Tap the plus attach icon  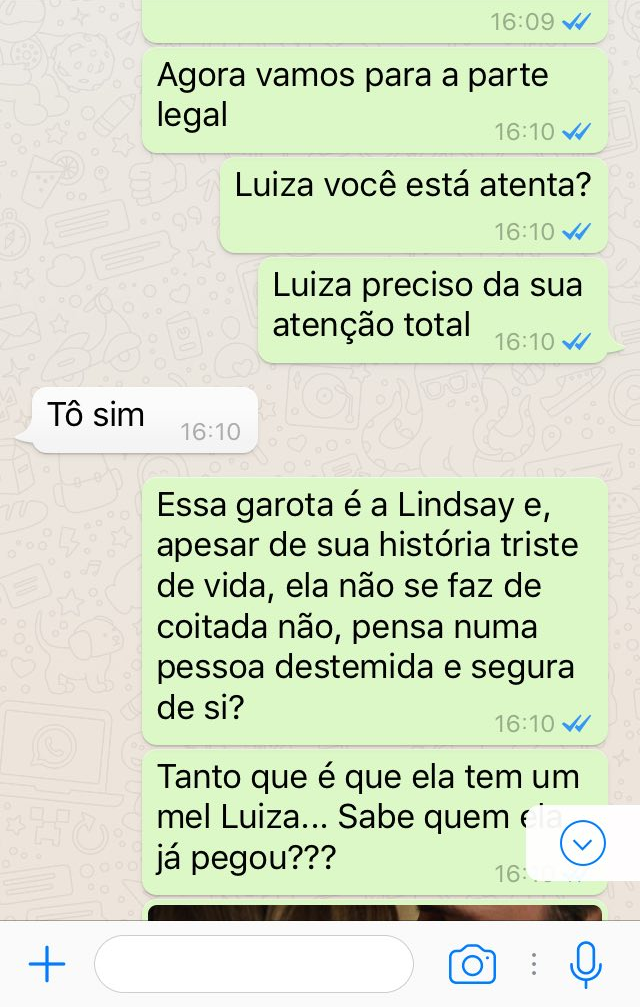click(47, 964)
